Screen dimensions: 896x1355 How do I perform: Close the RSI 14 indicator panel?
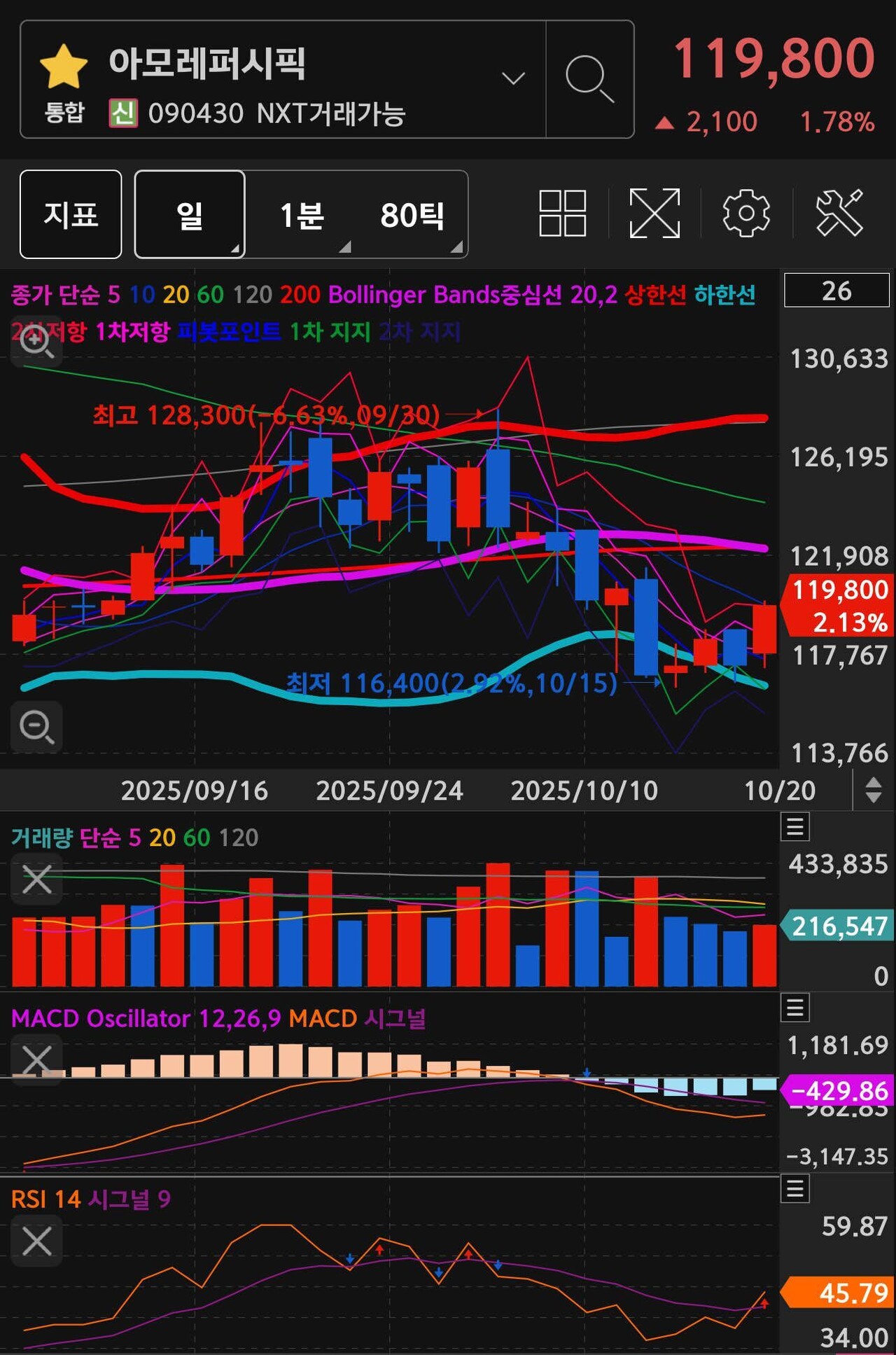pyautogui.click(x=36, y=1241)
